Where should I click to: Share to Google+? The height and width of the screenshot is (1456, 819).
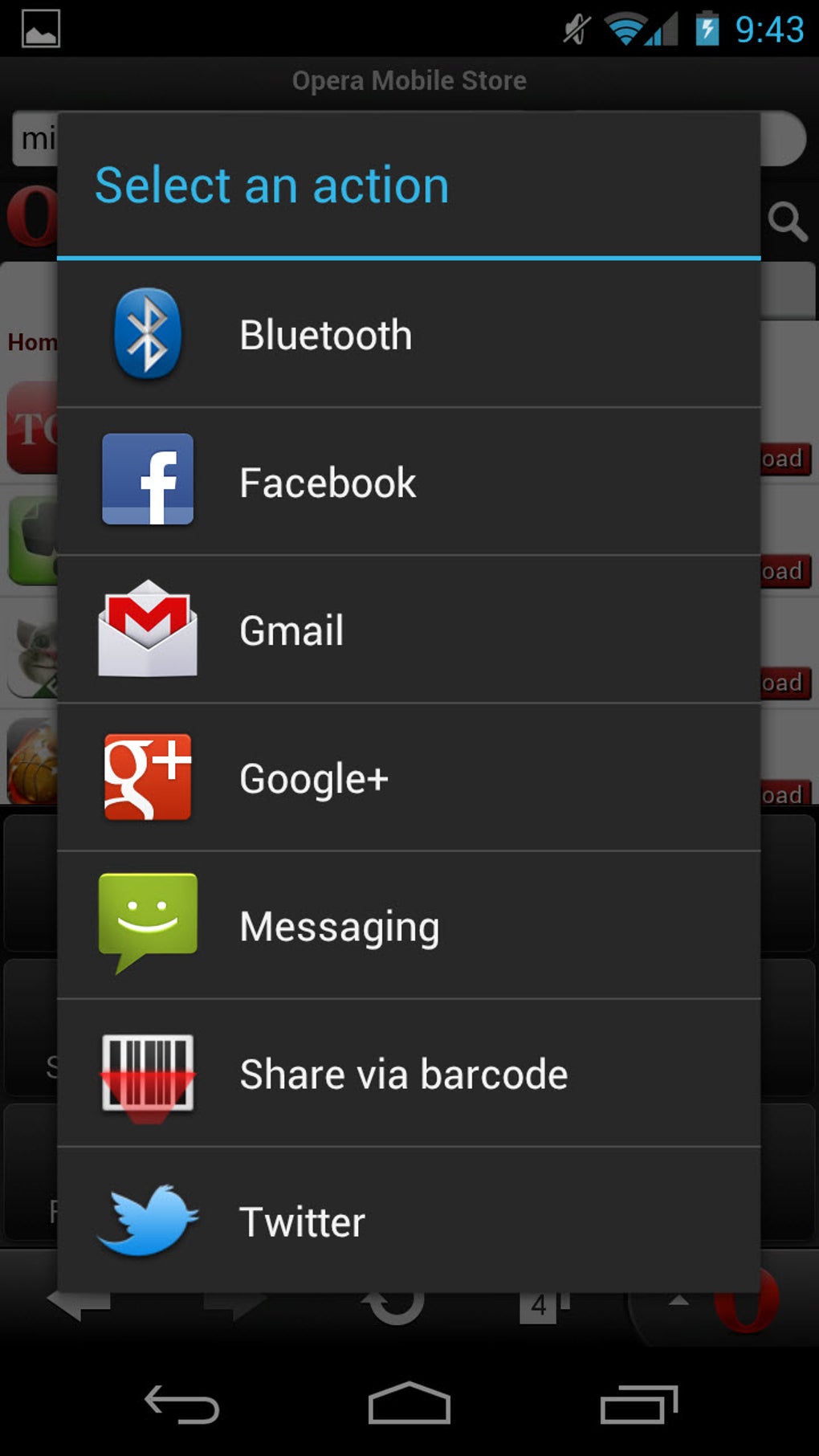[x=408, y=777]
